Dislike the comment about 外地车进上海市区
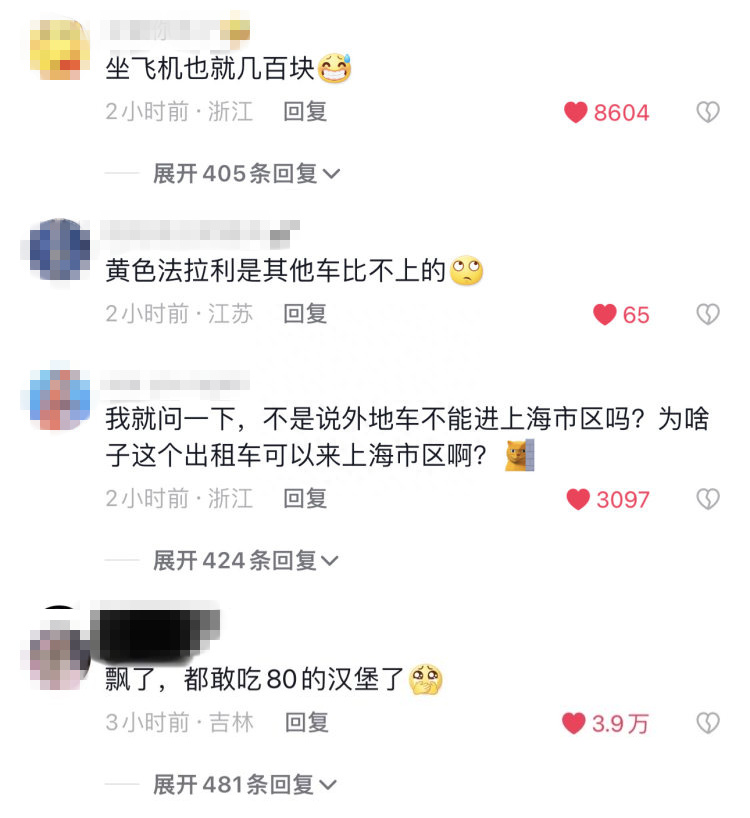This screenshot has width=750, height=818. pyautogui.click(x=708, y=499)
